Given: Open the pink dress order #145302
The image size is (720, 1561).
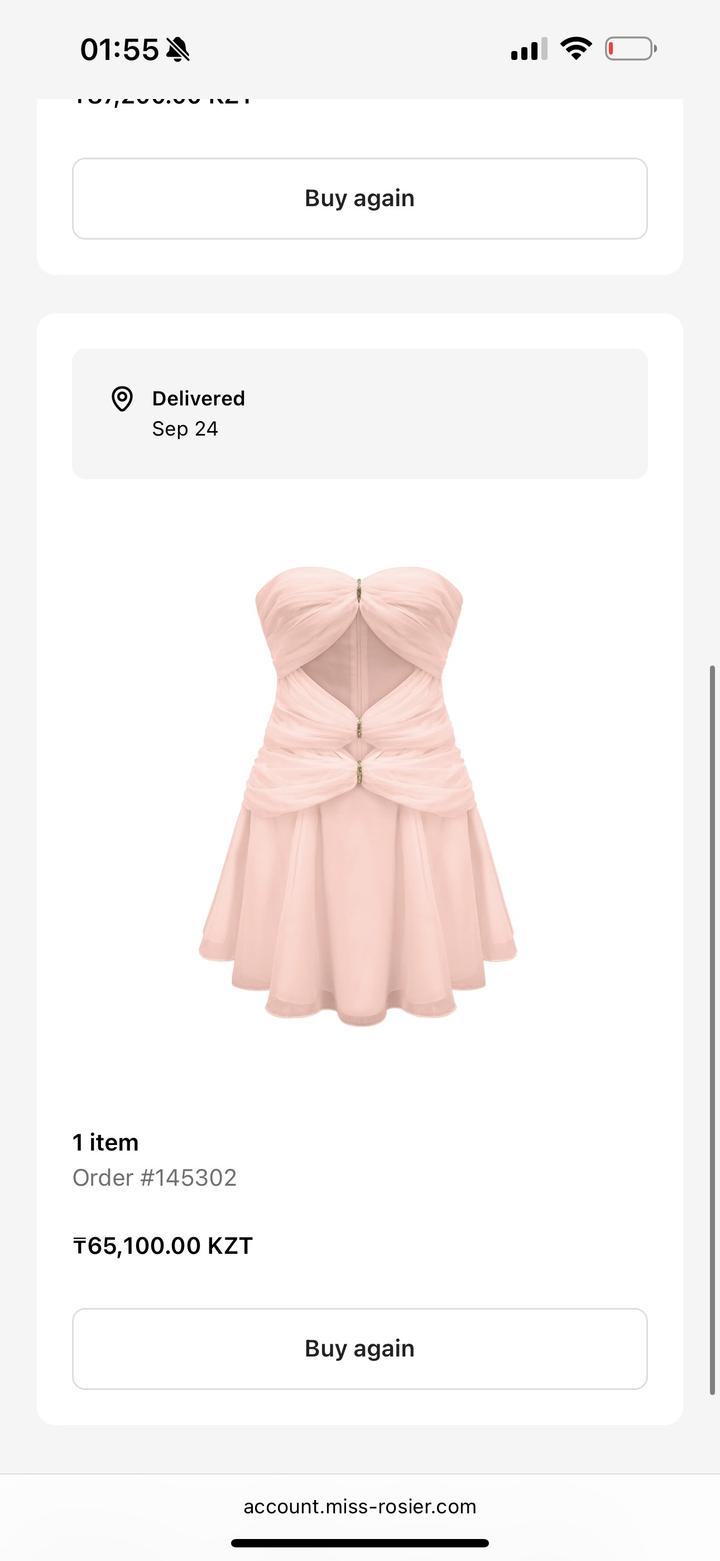Looking at the screenshot, I should tap(358, 796).
